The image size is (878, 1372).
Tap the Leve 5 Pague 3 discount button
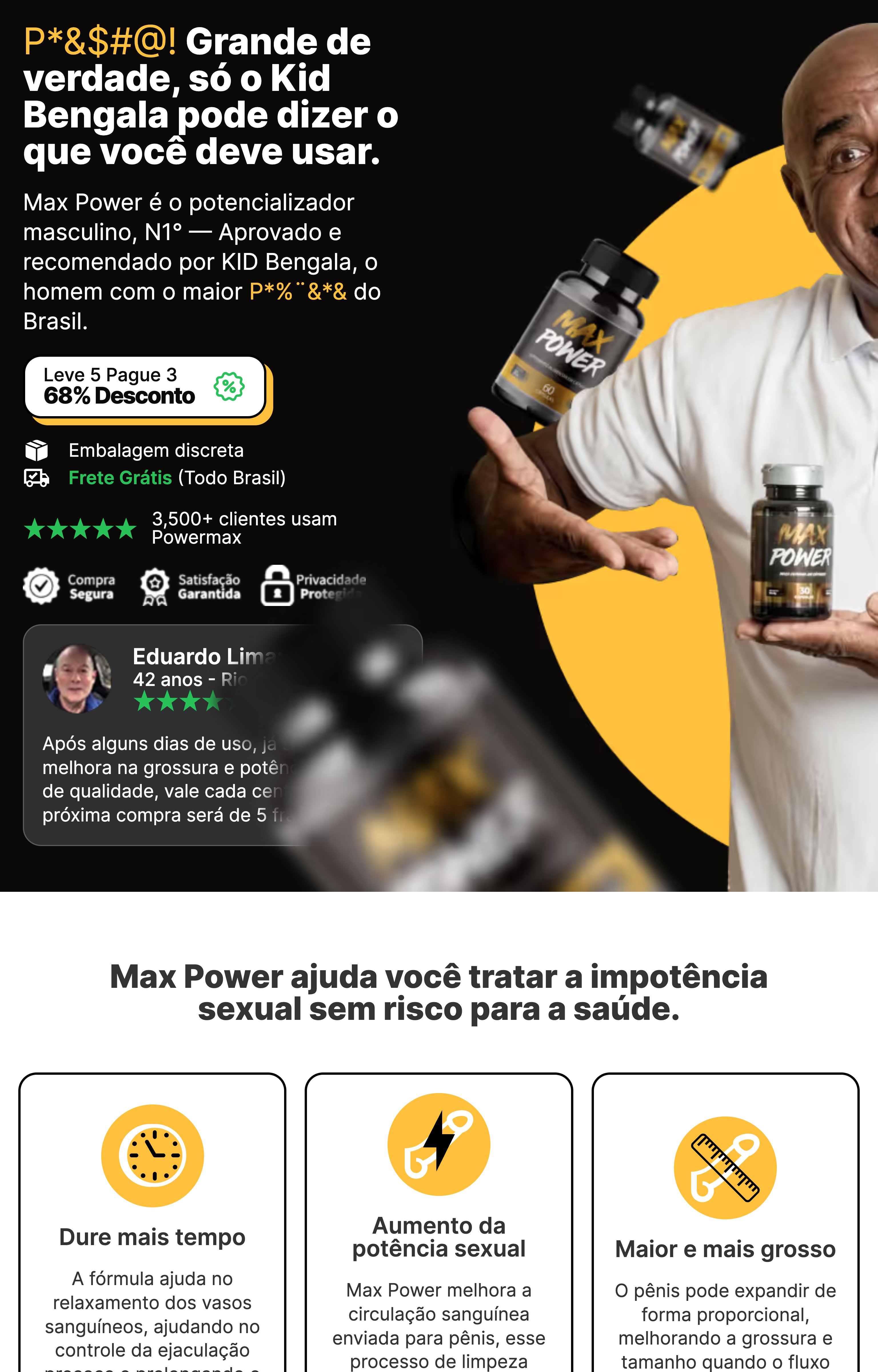pyautogui.click(x=145, y=387)
